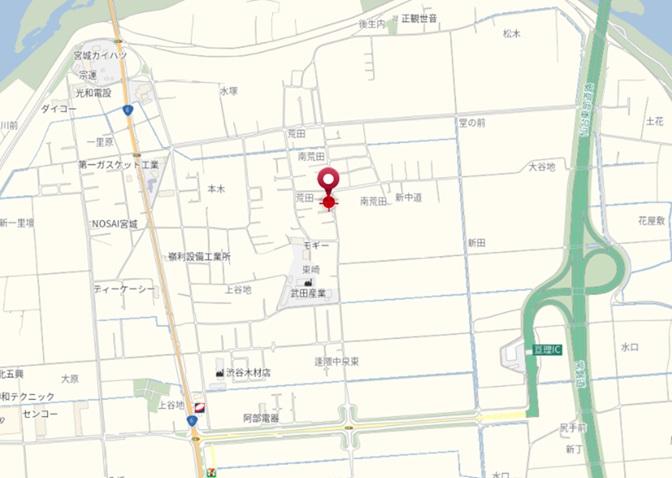Screen dimensions: 672x478
Task: Tap the red location pin marker
Action: (329, 185)
